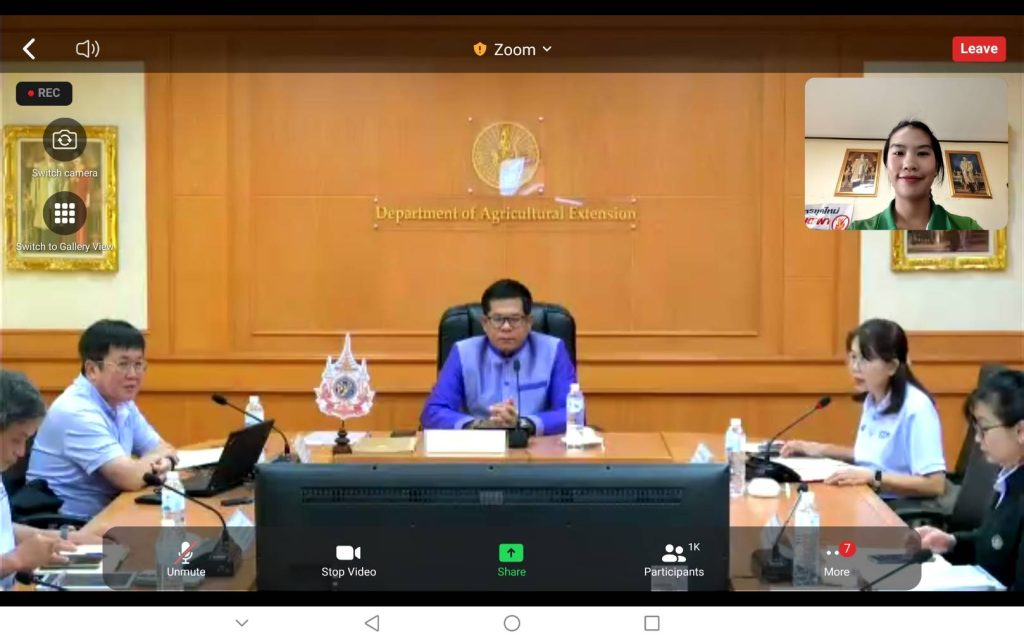Leave the meeting
This screenshot has height=640, width=1024.
(978, 49)
